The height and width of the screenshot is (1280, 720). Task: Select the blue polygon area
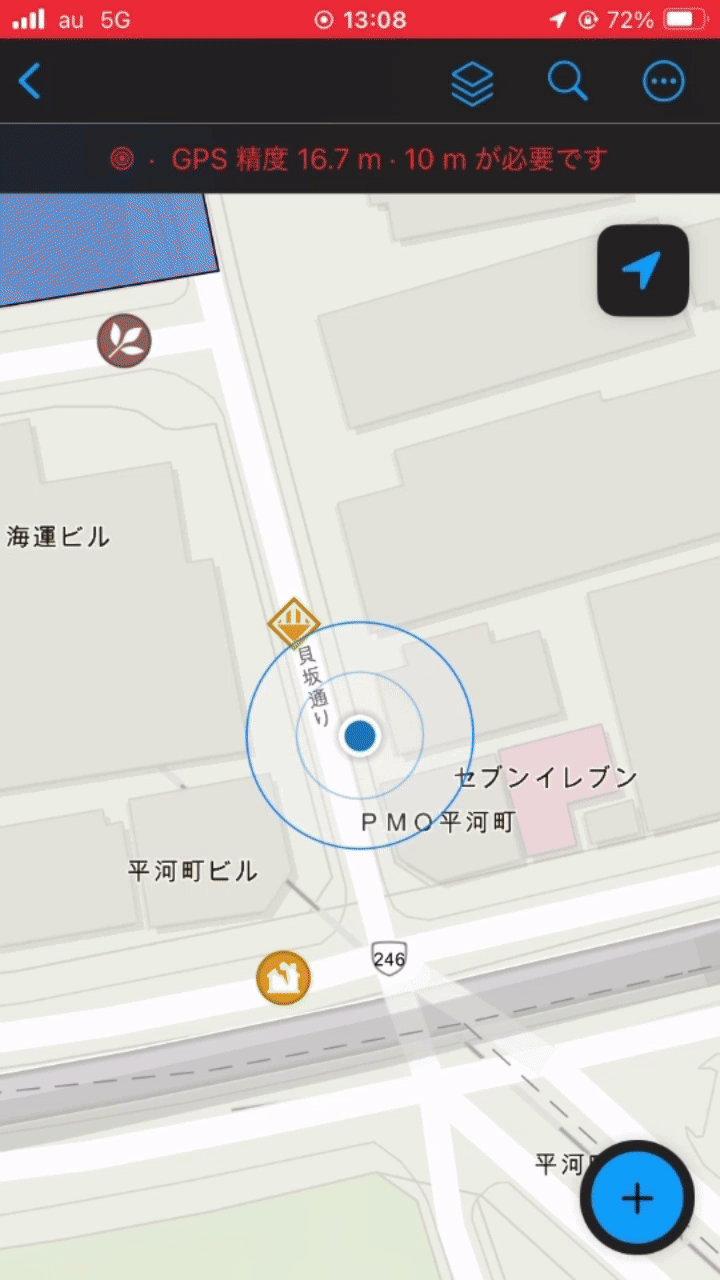pos(100,245)
